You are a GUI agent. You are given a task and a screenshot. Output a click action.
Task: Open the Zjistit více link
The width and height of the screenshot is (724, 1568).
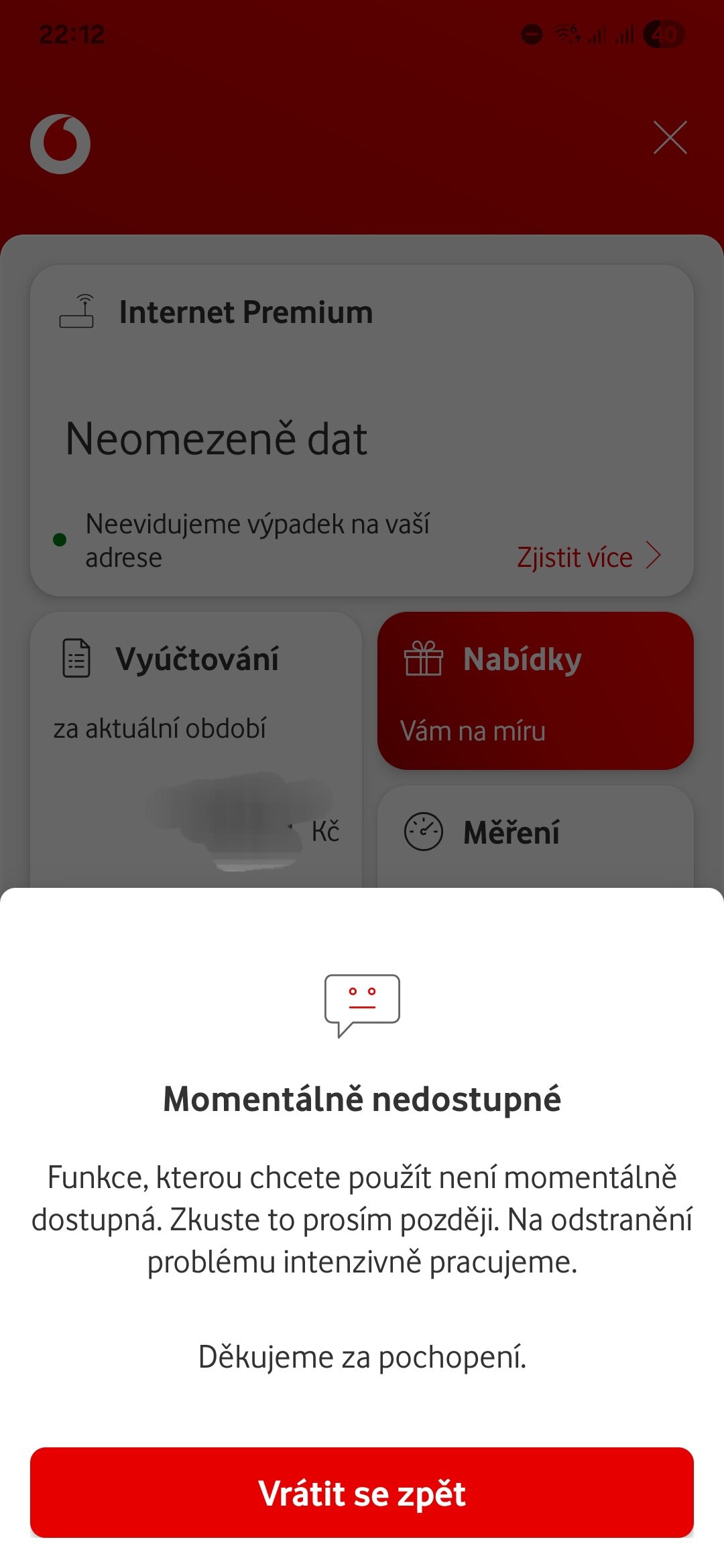point(589,557)
